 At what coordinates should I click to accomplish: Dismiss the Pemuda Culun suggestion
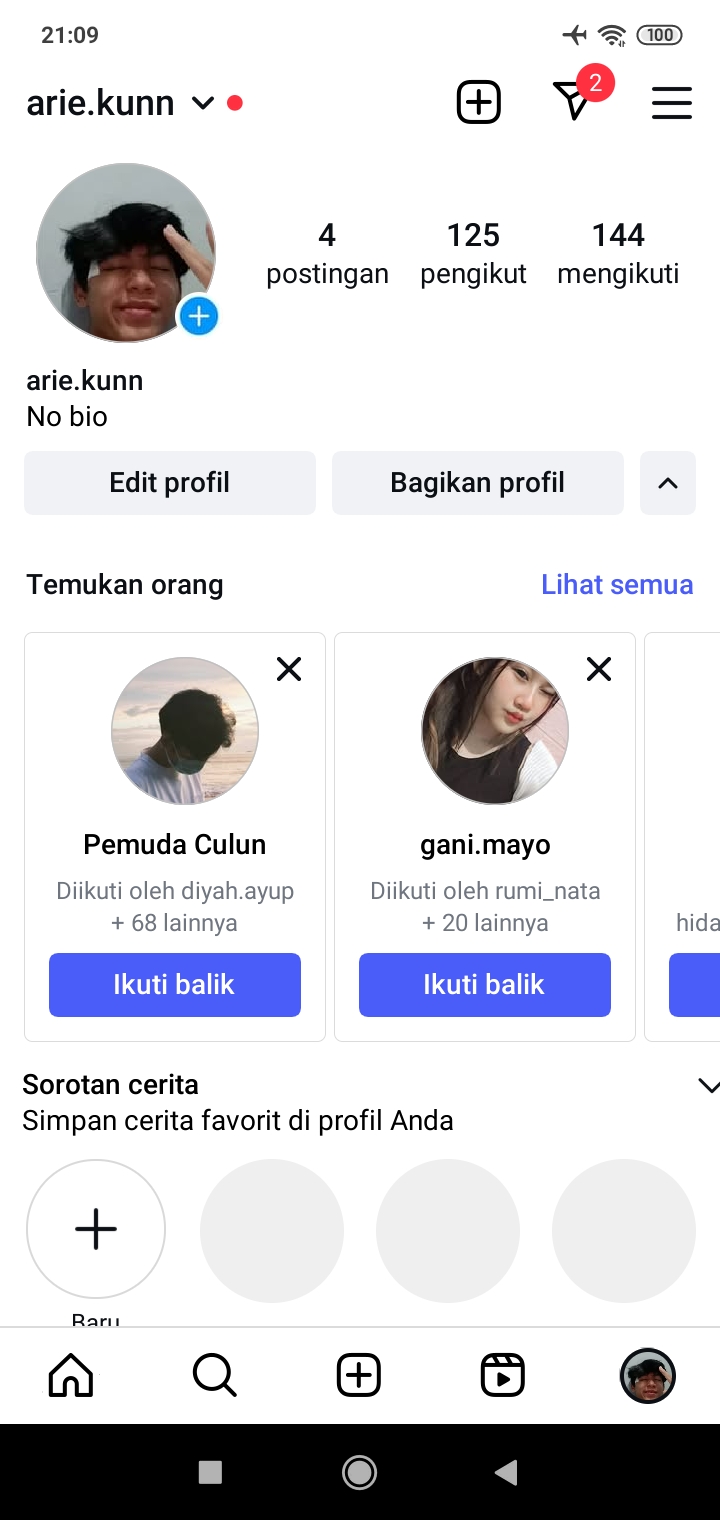[x=289, y=669]
